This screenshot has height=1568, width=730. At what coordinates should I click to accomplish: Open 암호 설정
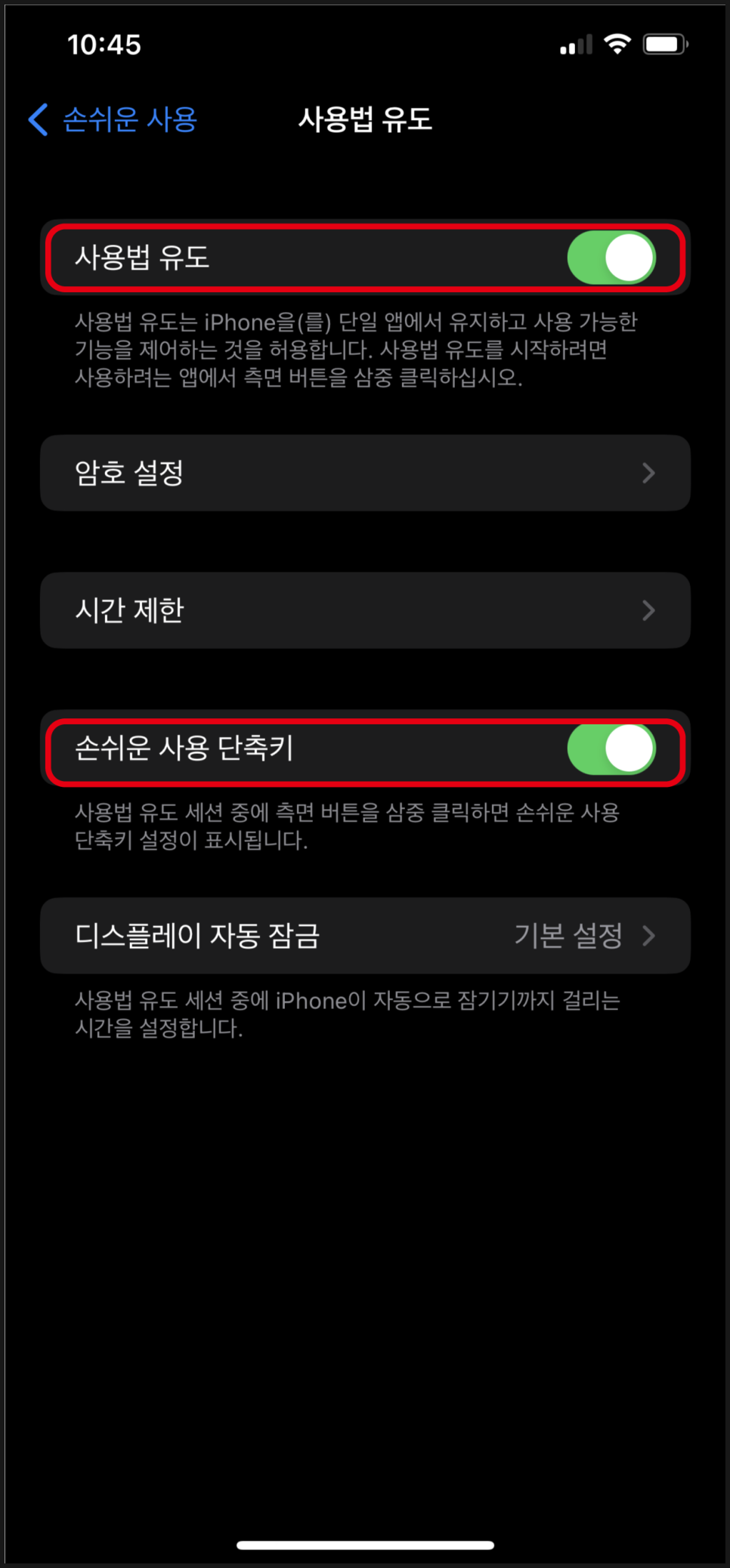365,473
